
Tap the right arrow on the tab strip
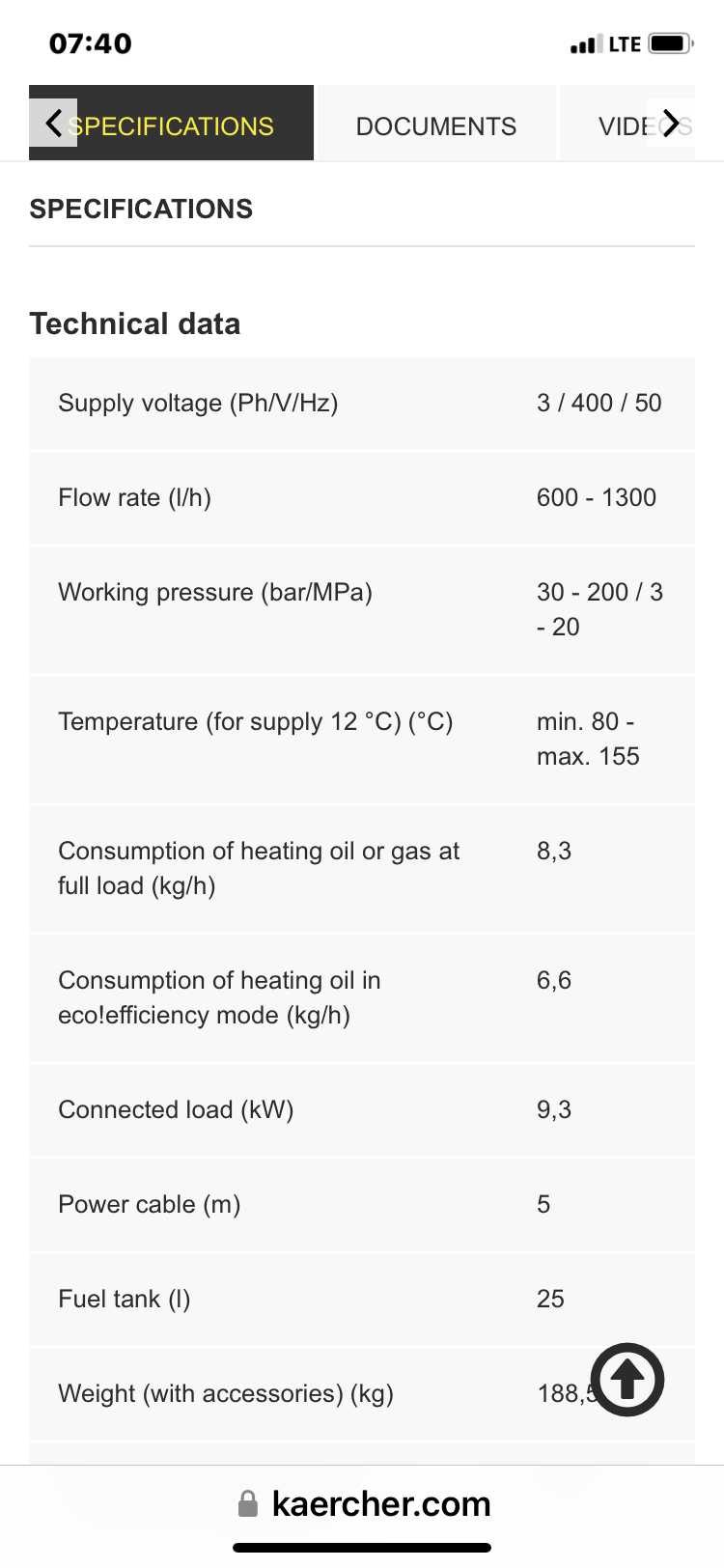coord(671,123)
